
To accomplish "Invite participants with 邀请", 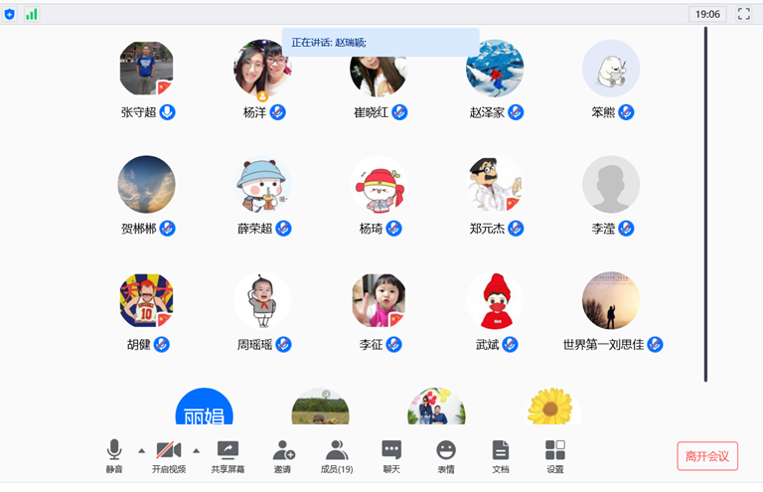I will click(x=283, y=455).
